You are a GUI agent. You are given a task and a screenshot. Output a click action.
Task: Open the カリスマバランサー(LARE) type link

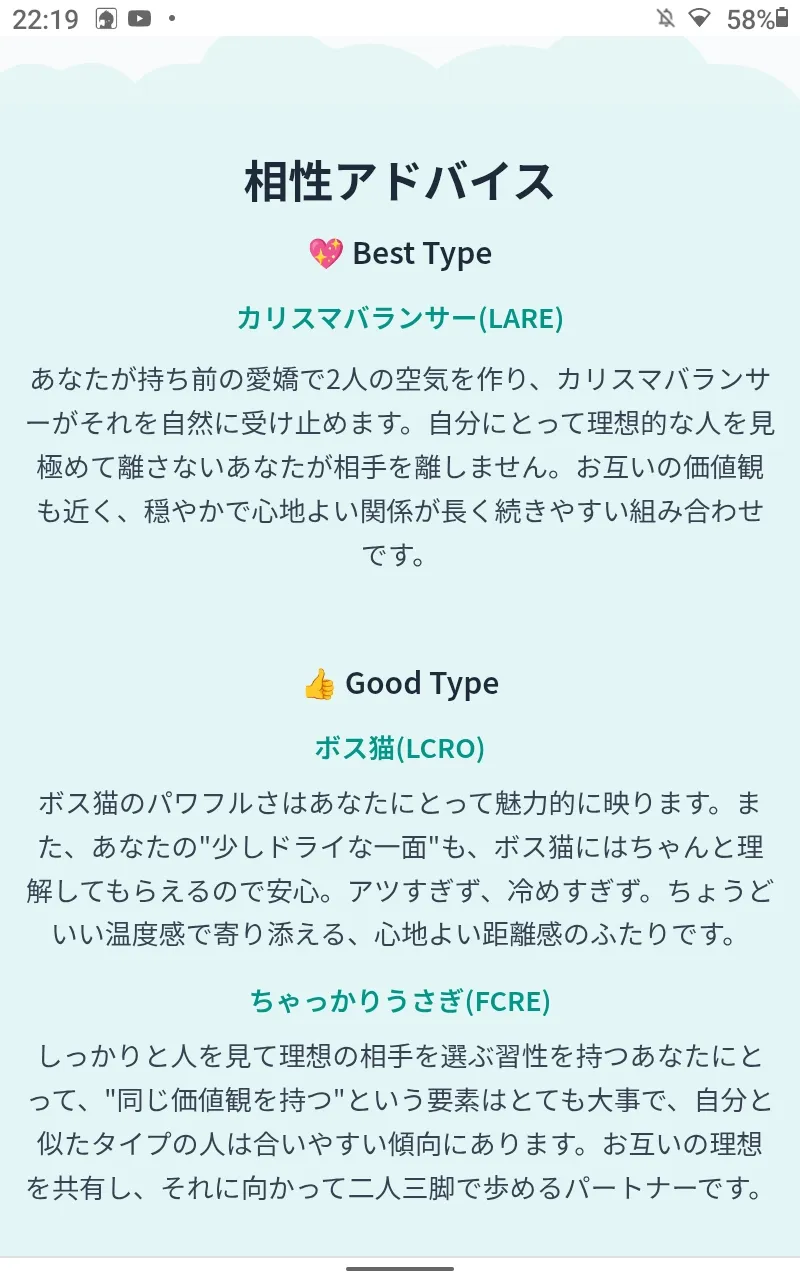pos(400,318)
